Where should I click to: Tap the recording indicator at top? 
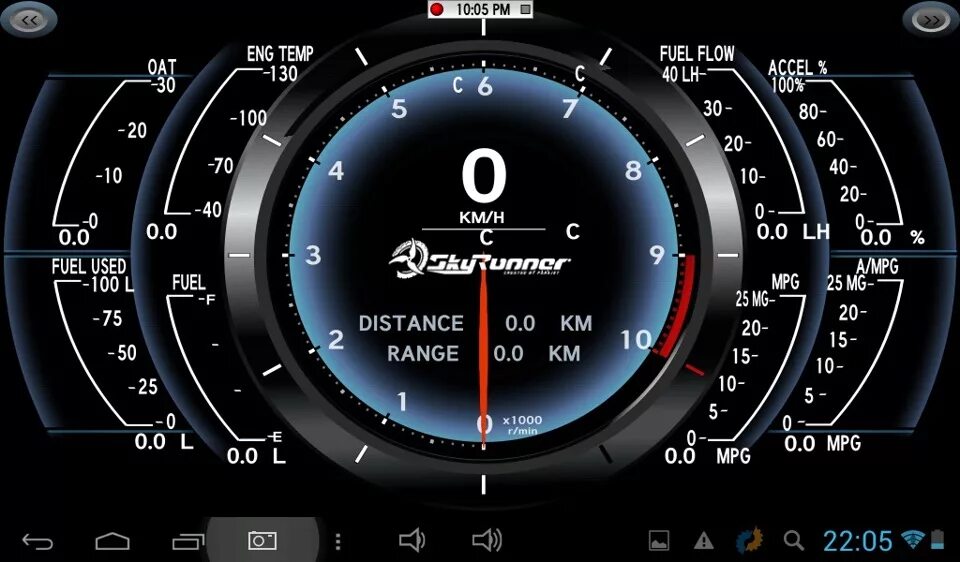pyautogui.click(x=437, y=9)
